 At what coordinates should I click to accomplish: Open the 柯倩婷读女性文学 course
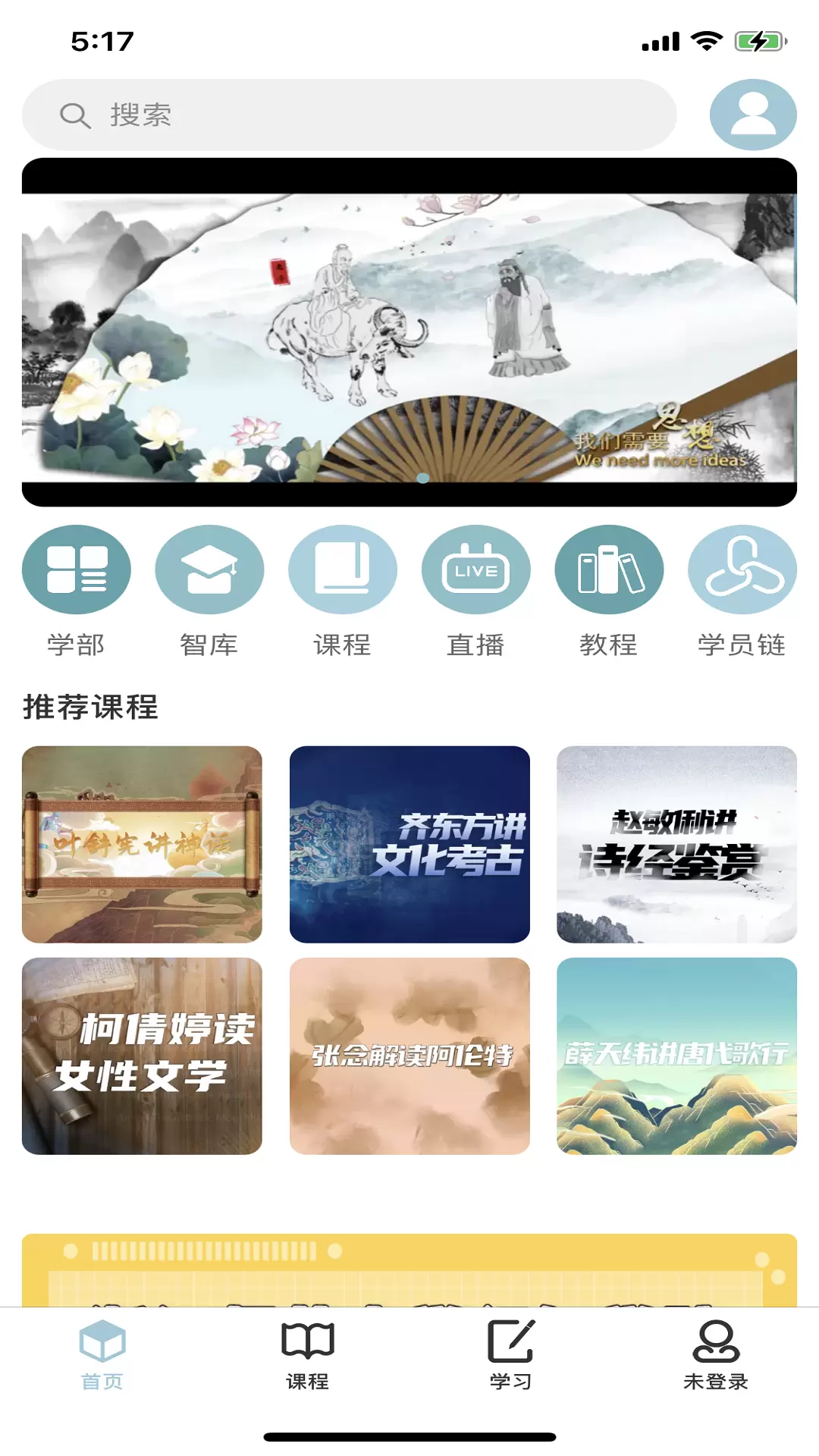pos(142,1056)
